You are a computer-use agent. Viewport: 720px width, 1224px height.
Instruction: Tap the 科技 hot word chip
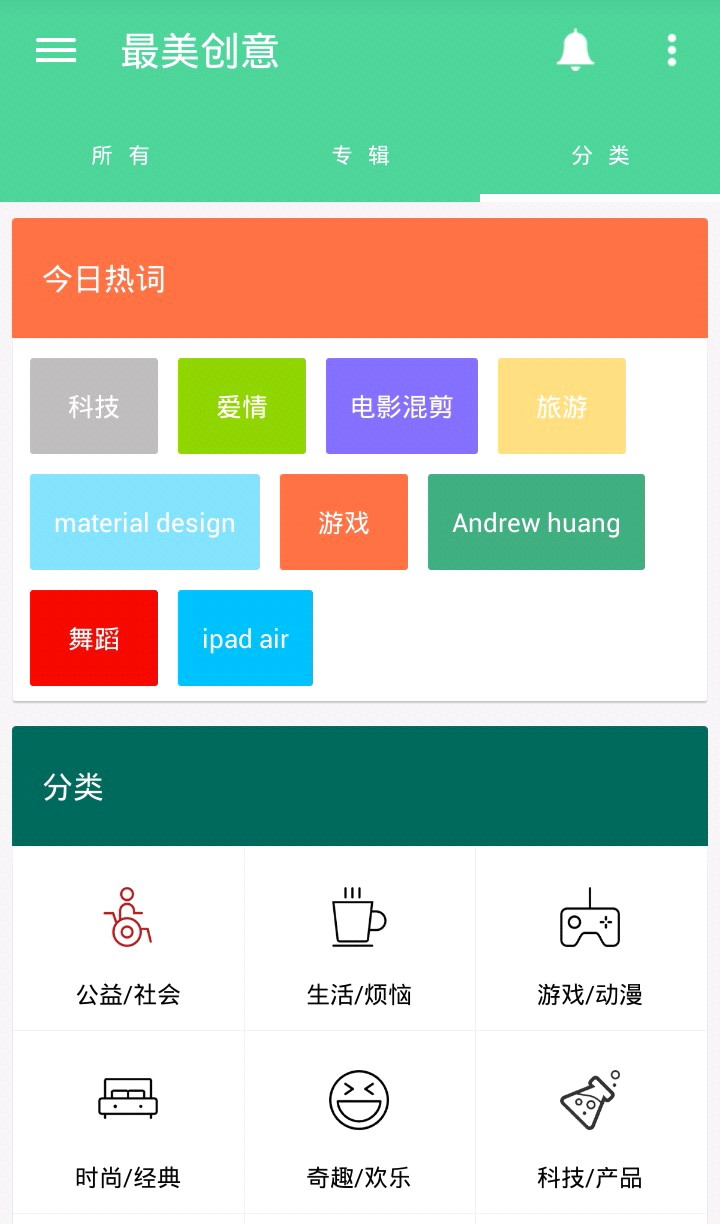[x=94, y=406]
